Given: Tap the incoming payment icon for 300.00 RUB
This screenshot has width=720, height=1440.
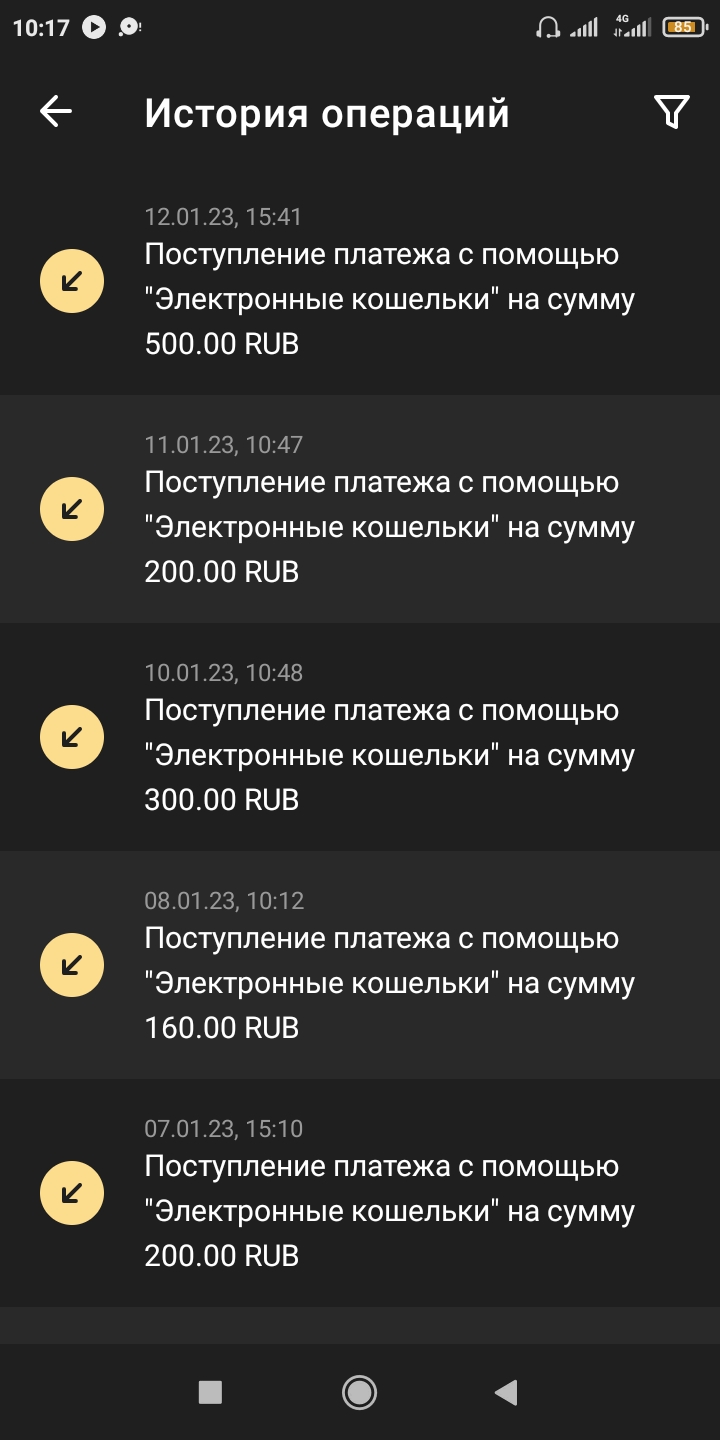Looking at the screenshot, I should 71,736.
